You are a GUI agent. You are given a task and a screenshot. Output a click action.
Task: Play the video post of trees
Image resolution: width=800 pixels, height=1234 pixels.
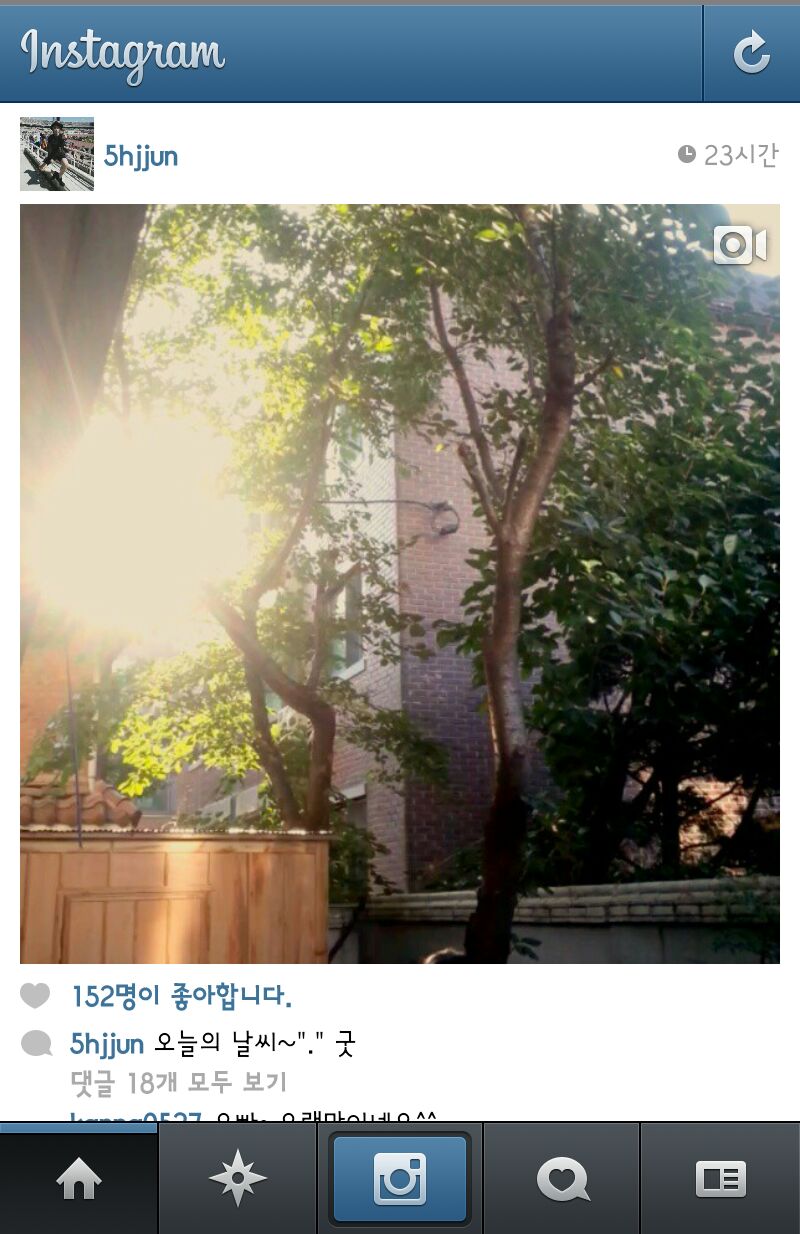click(x=400, y=584)
